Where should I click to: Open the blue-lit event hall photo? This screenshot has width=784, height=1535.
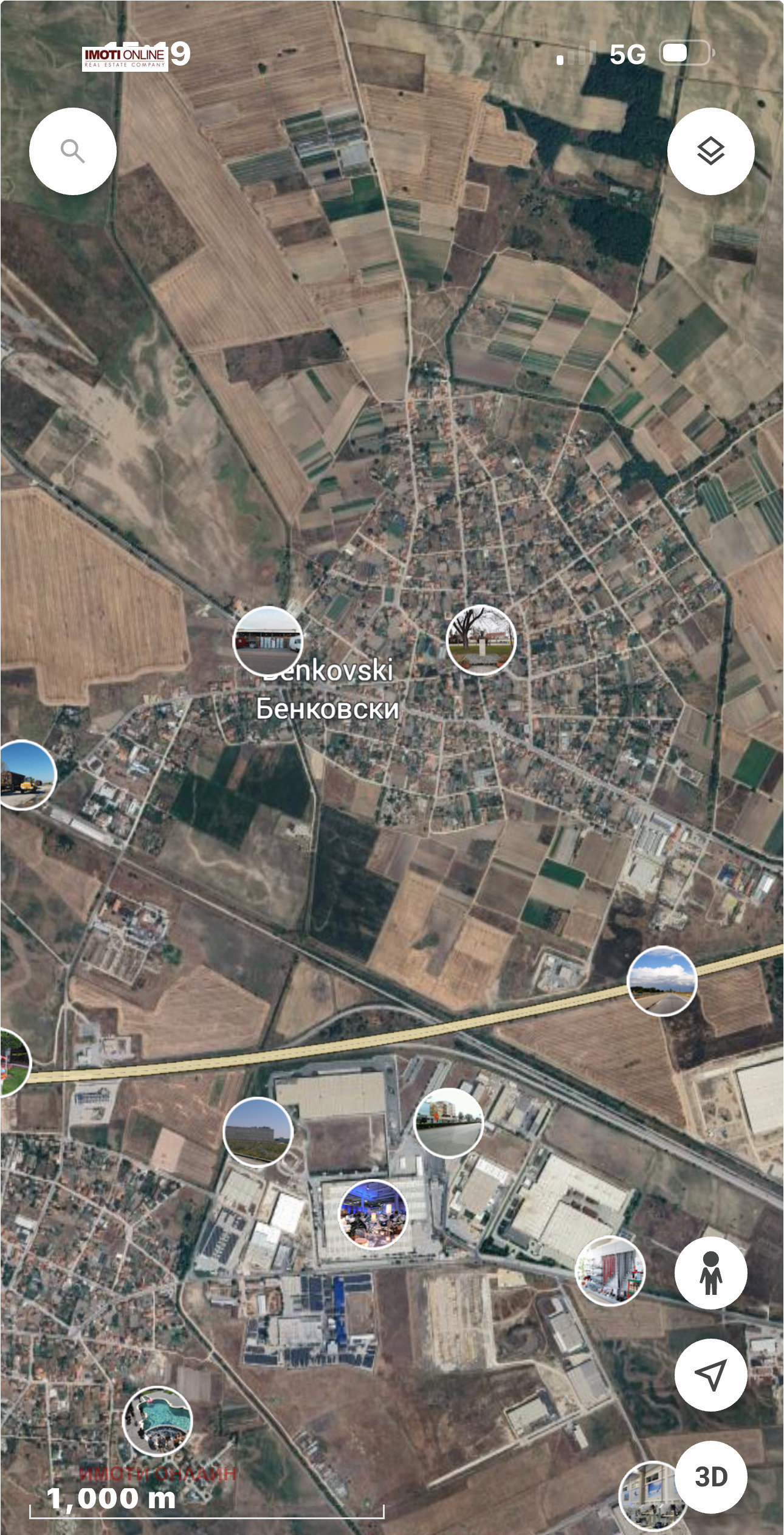click(373, 1213)
